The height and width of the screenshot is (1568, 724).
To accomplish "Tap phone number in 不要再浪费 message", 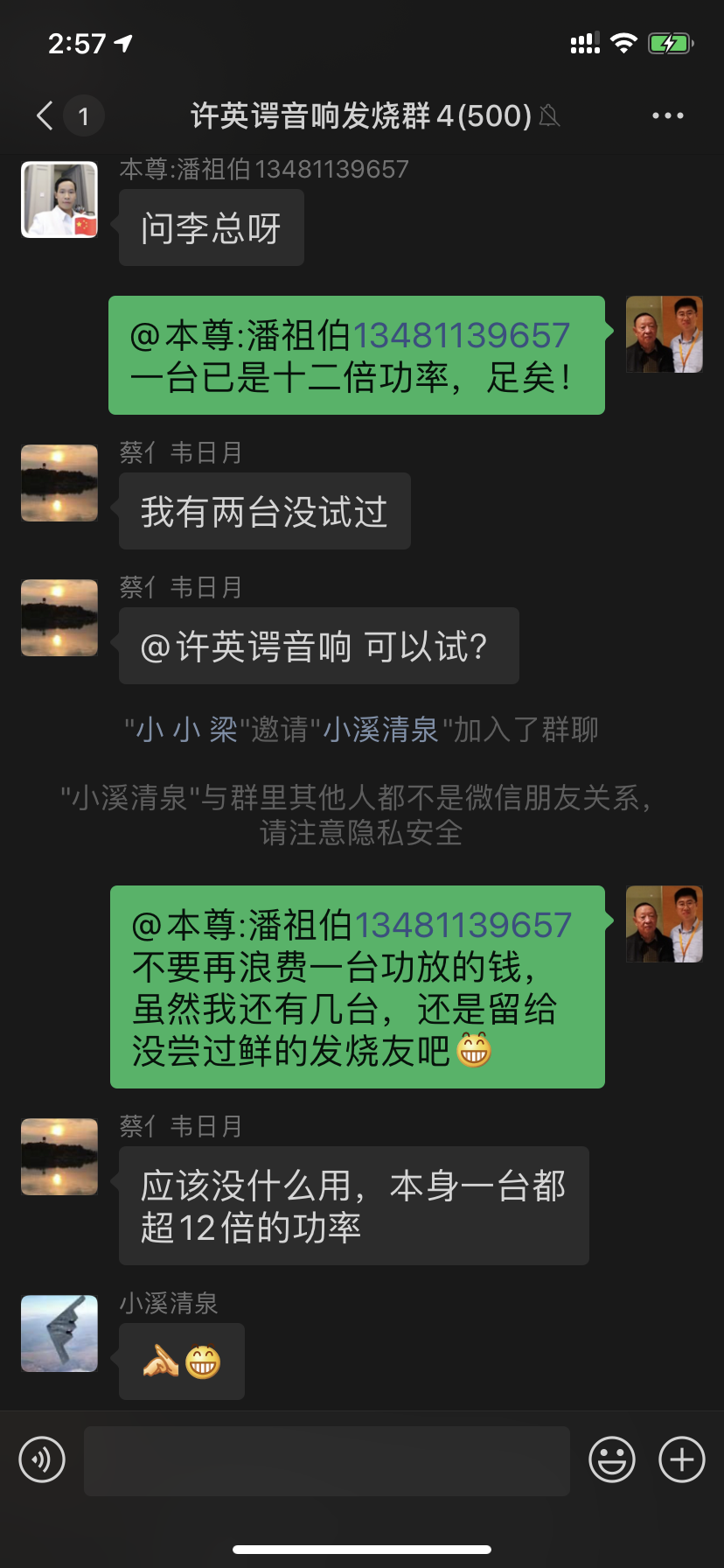I will coord(463,925).
